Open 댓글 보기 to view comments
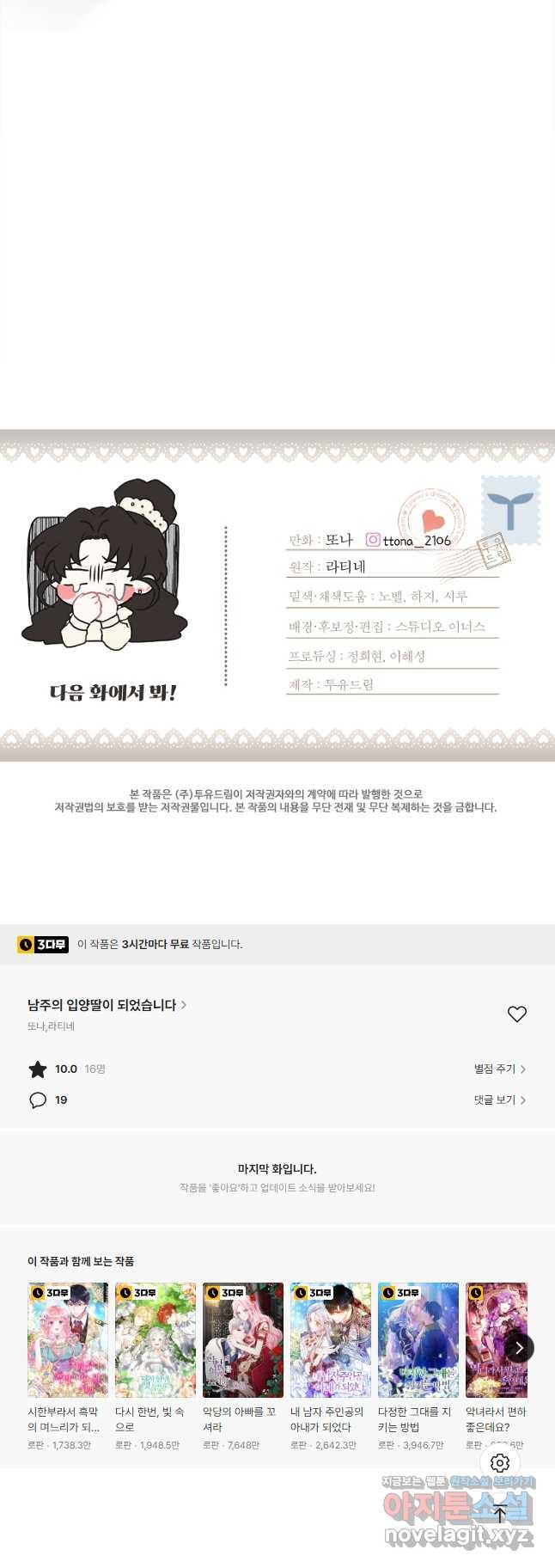Screen dimensions: 555x1568 click(x=499, y=1099)
